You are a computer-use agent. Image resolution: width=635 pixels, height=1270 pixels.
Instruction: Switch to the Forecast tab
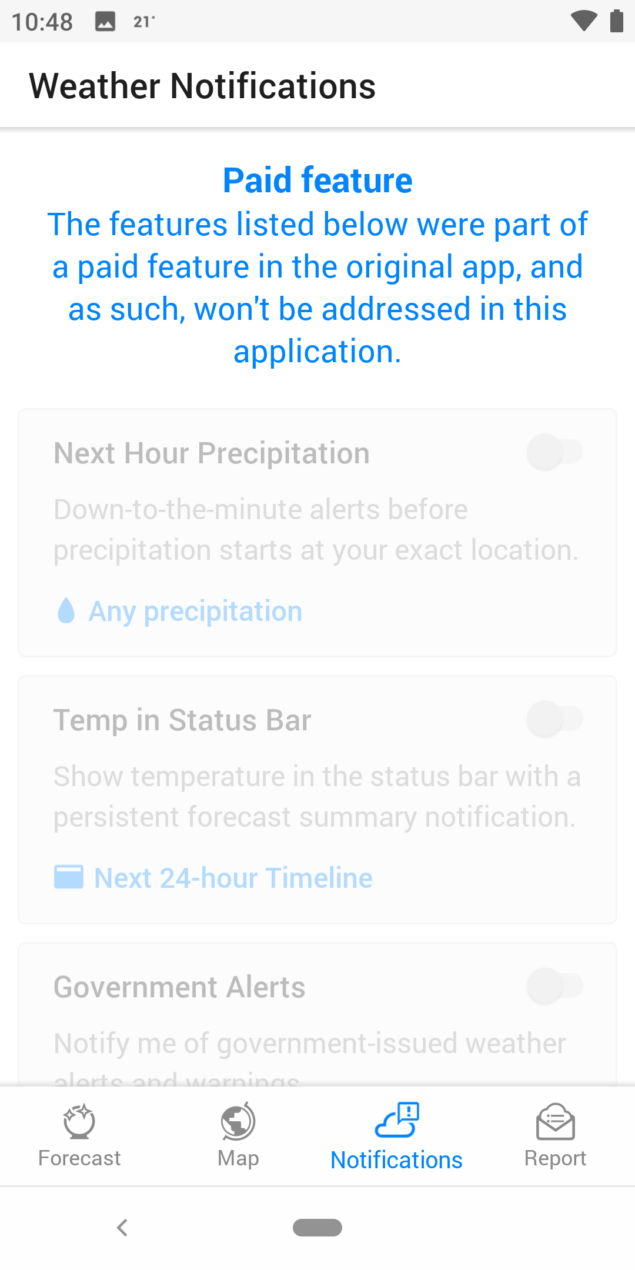[79, 1136]
